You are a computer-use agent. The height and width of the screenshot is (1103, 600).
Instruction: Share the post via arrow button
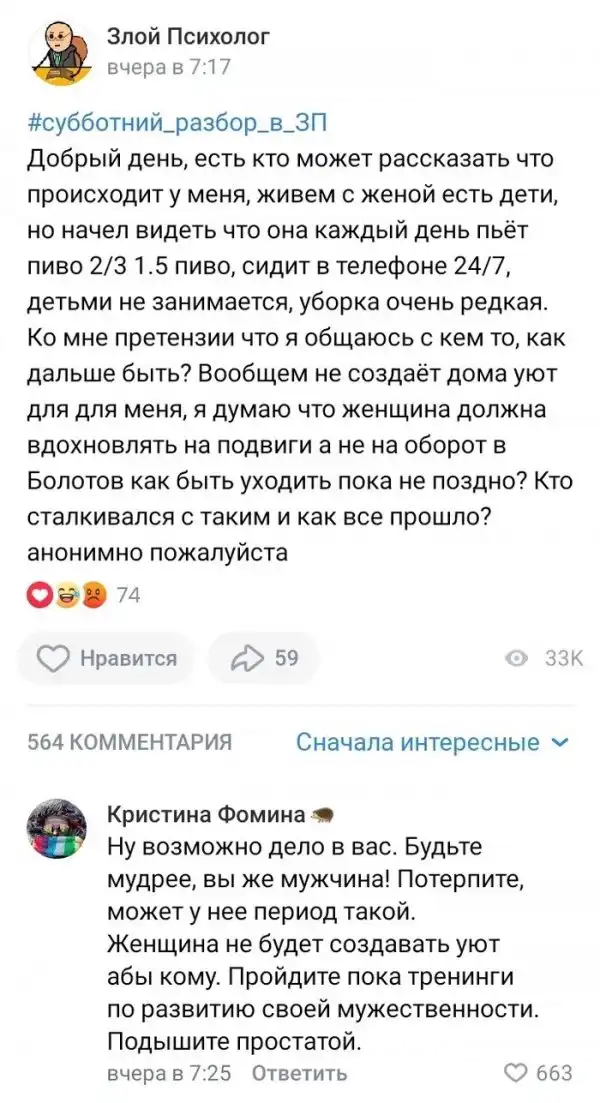click(x=264, y=657)
